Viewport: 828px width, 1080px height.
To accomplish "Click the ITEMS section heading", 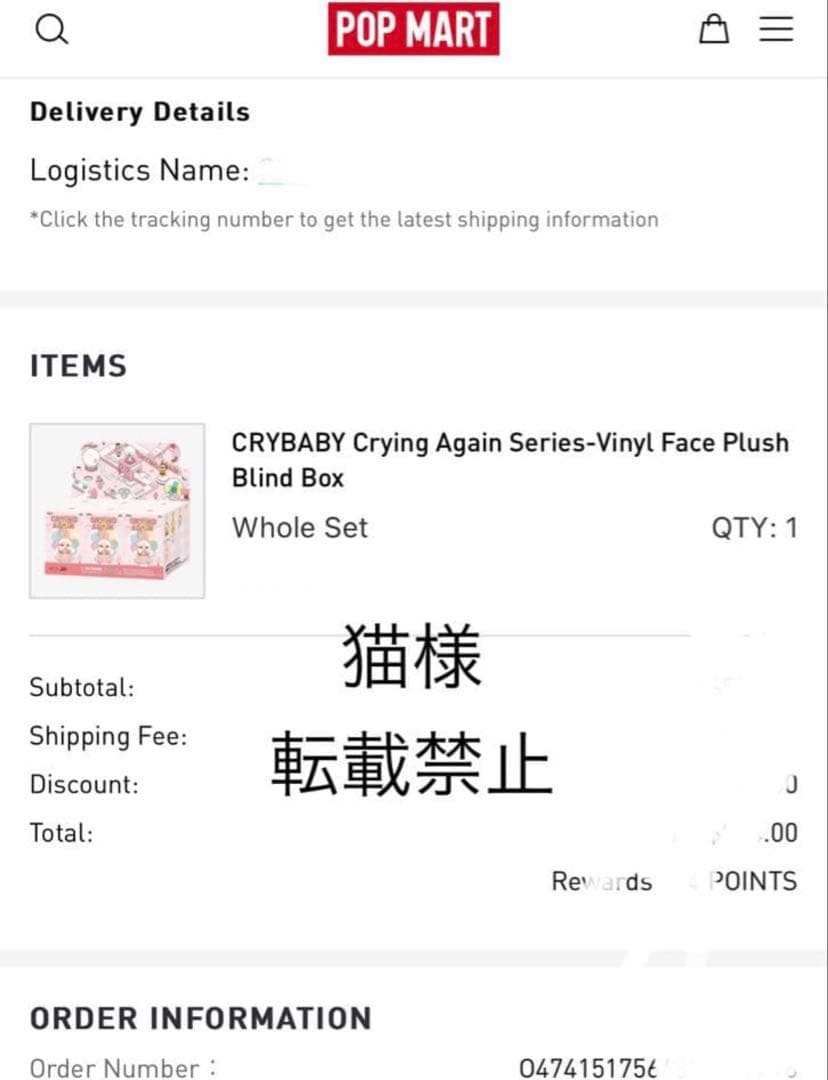I will (78, 366).
